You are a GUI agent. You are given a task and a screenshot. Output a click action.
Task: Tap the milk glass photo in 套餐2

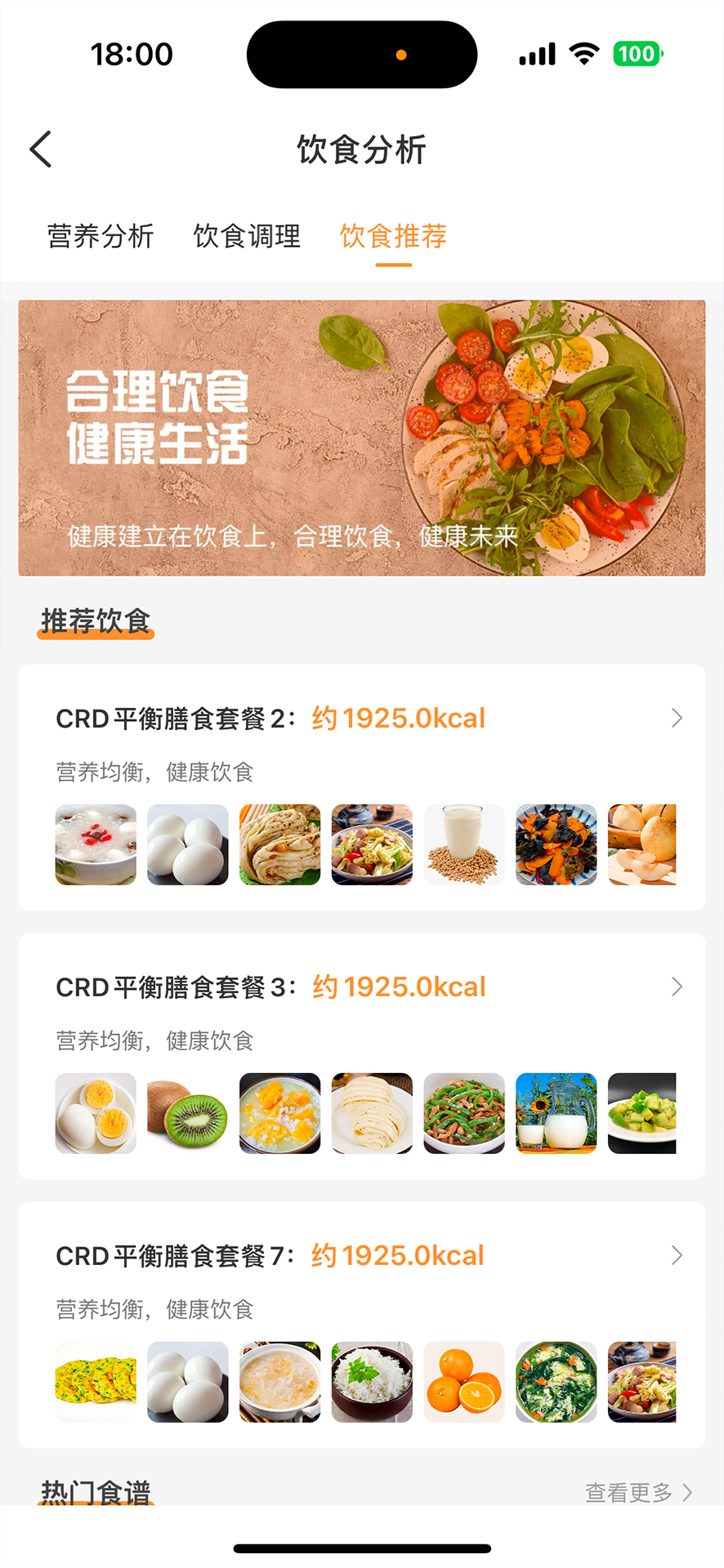click(463, 844)
